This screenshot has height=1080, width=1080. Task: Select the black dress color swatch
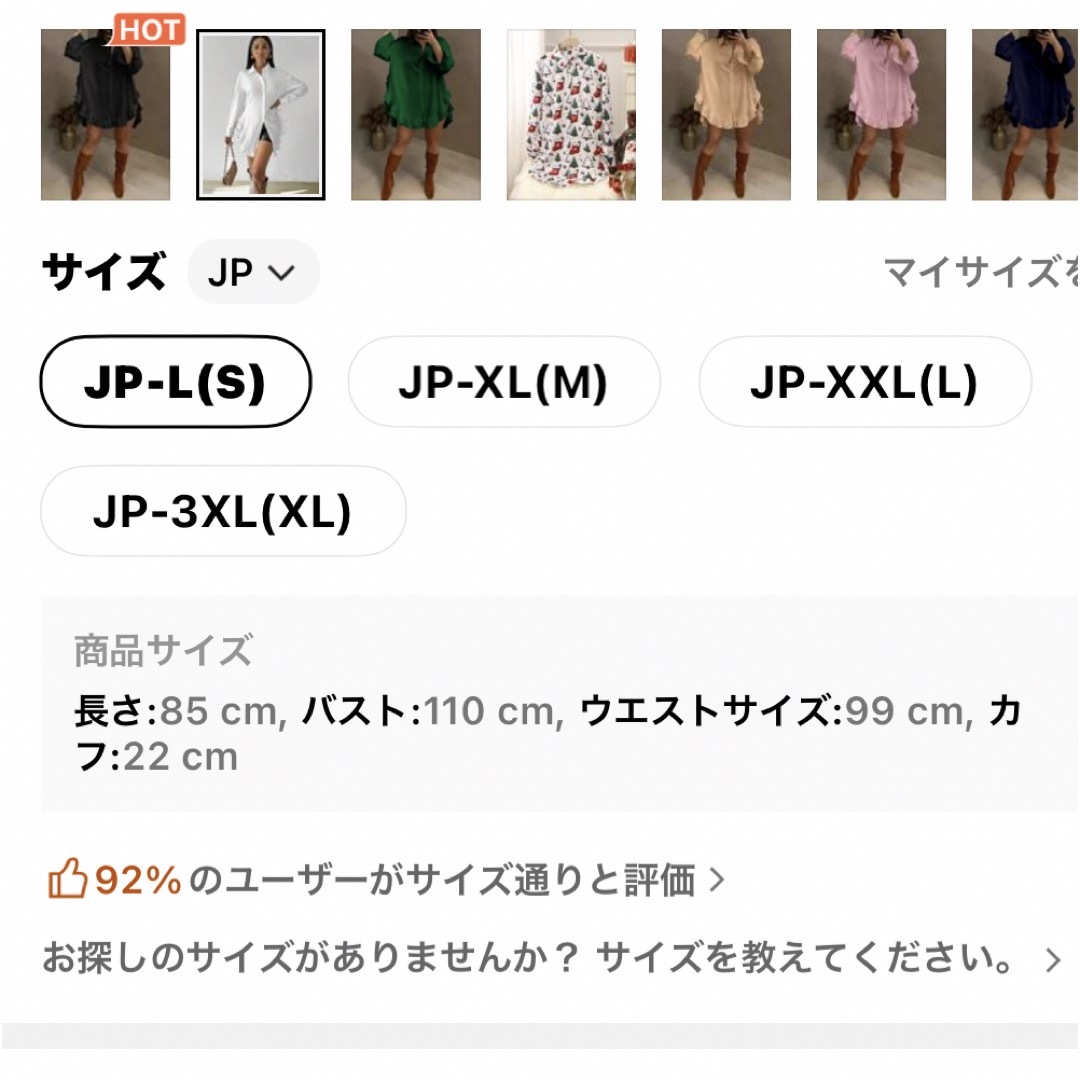[x=105, y=114]
